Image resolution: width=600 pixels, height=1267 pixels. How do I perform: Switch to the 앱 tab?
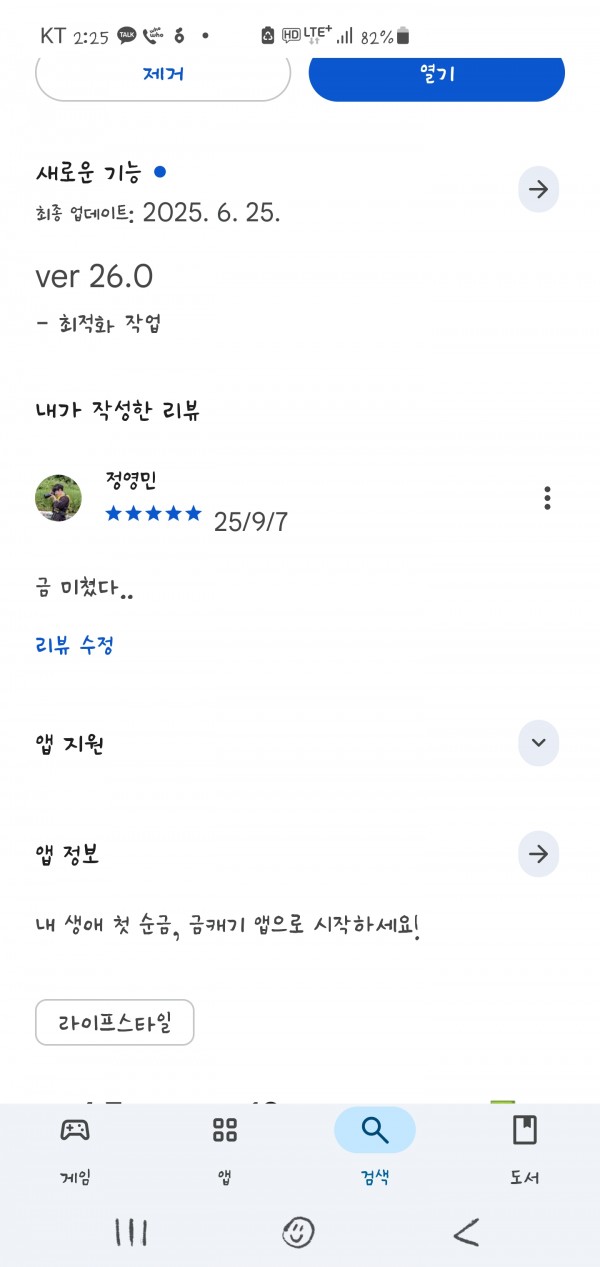(225, 1150)
